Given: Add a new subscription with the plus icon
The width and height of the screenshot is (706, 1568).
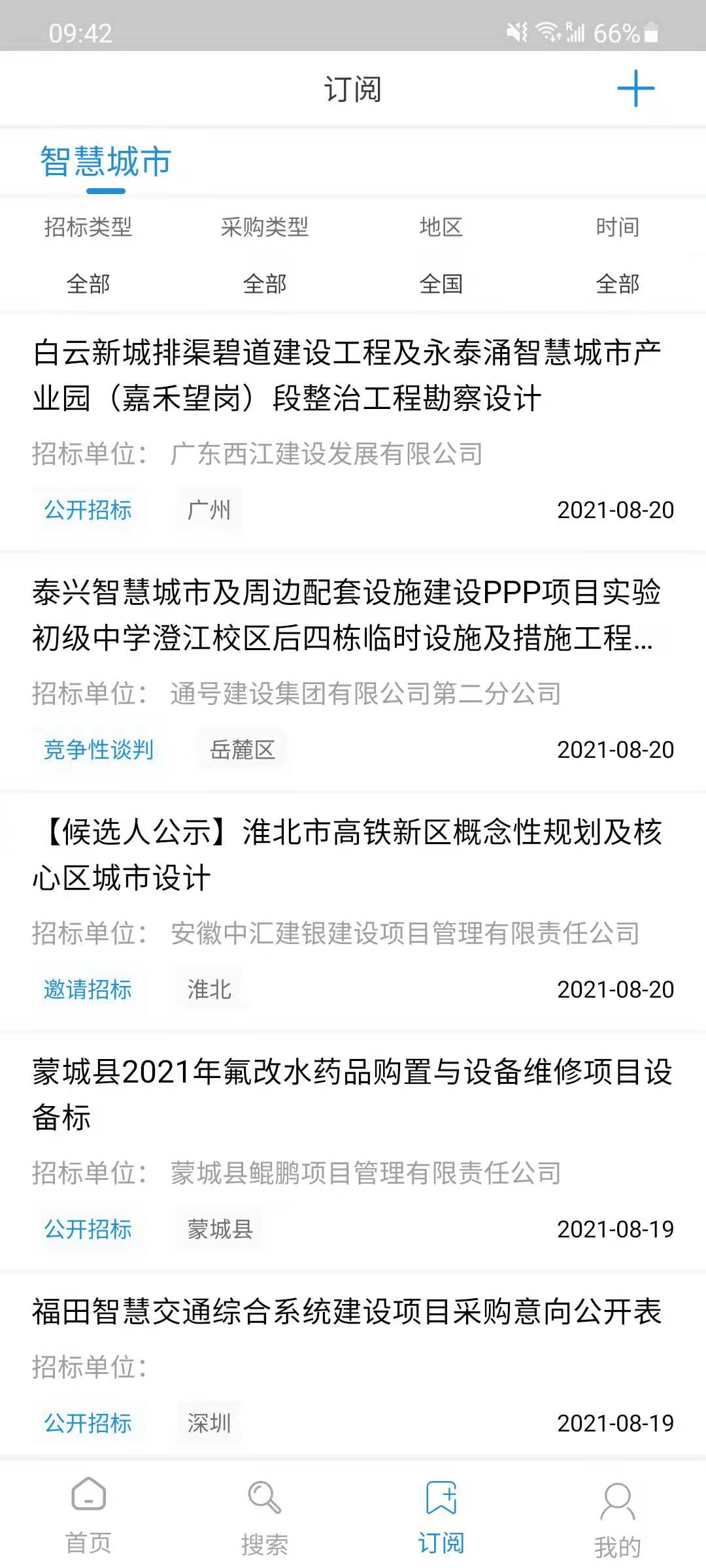Looking at the screenshot, I should [635, 89].
